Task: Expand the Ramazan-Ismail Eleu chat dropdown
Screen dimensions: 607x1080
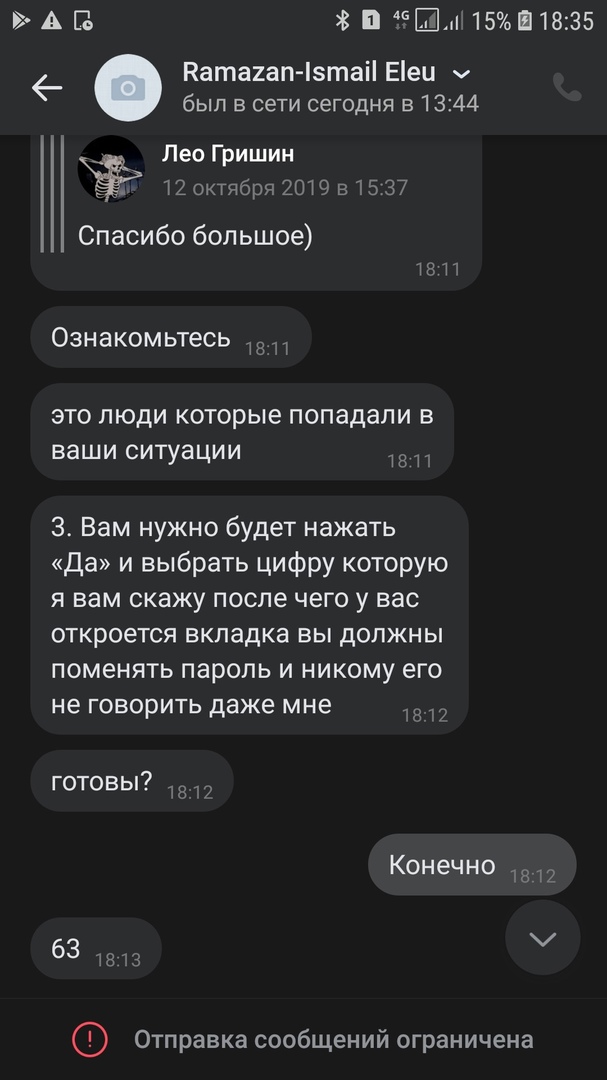Action: (x=461, y=73)
